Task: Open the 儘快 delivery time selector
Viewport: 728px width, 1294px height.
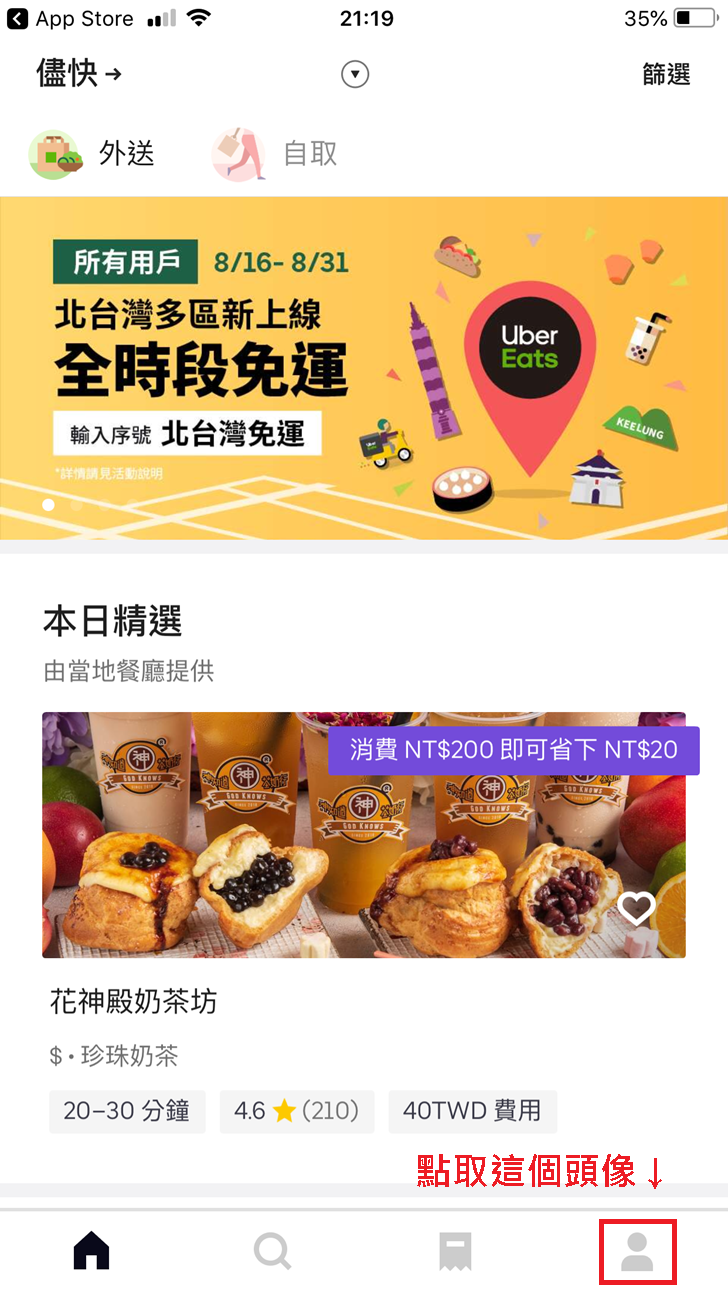Action: 78,73
